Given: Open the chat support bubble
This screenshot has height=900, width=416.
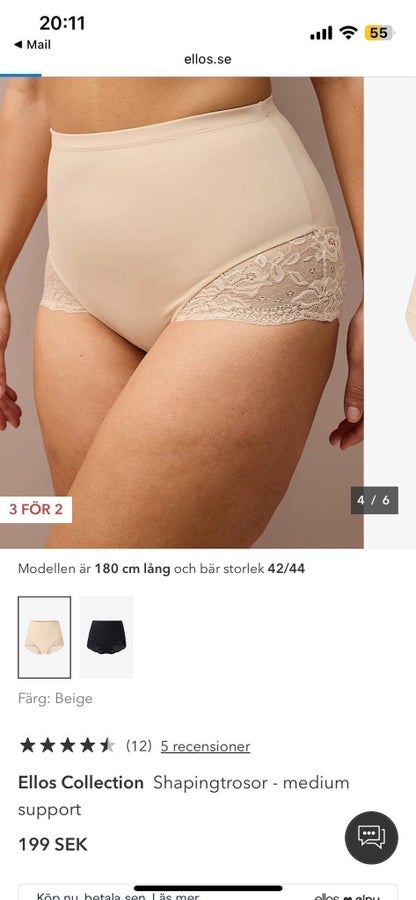Looking at the screenshot, I should 371,837.
